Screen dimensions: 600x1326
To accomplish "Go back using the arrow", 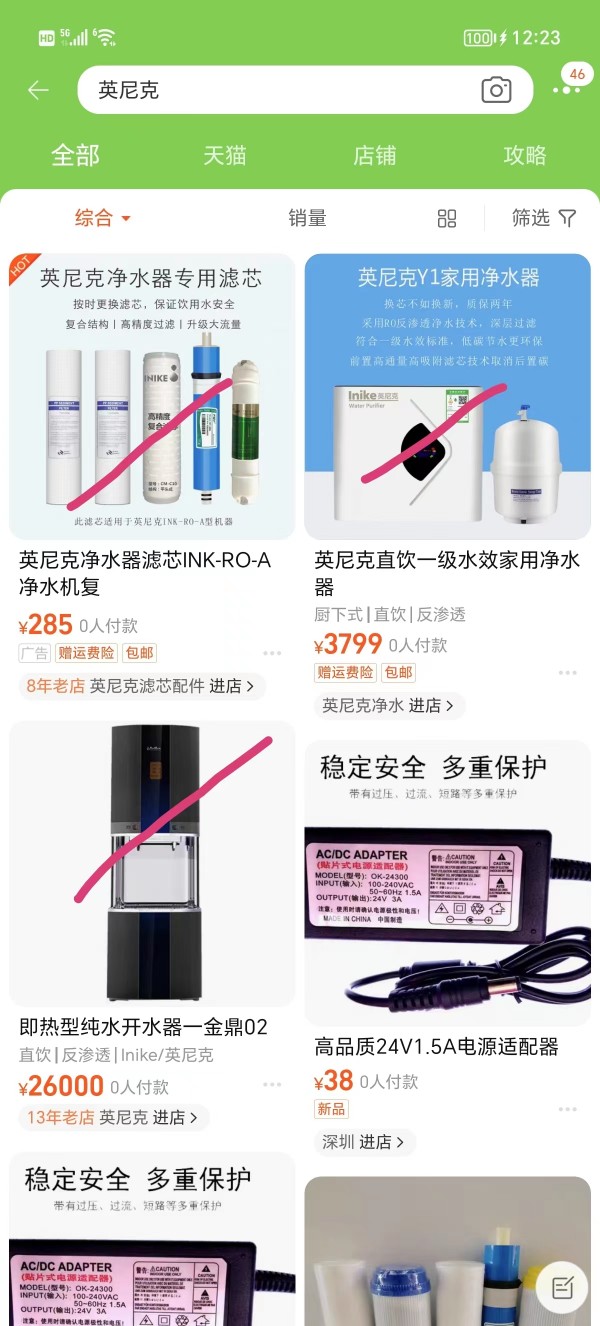I will pos(38,90).
